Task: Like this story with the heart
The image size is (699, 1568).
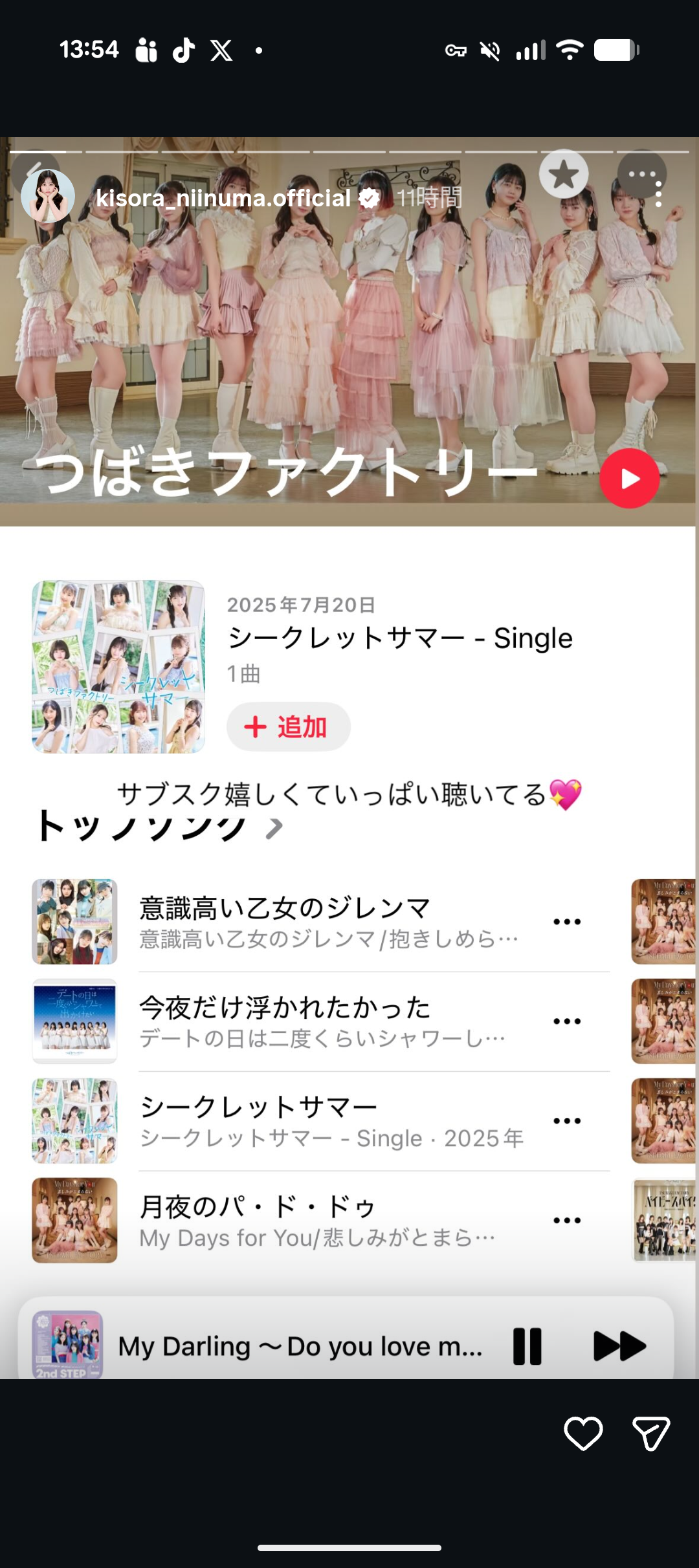Action: pyautogui.click(x=583, y=1433)
